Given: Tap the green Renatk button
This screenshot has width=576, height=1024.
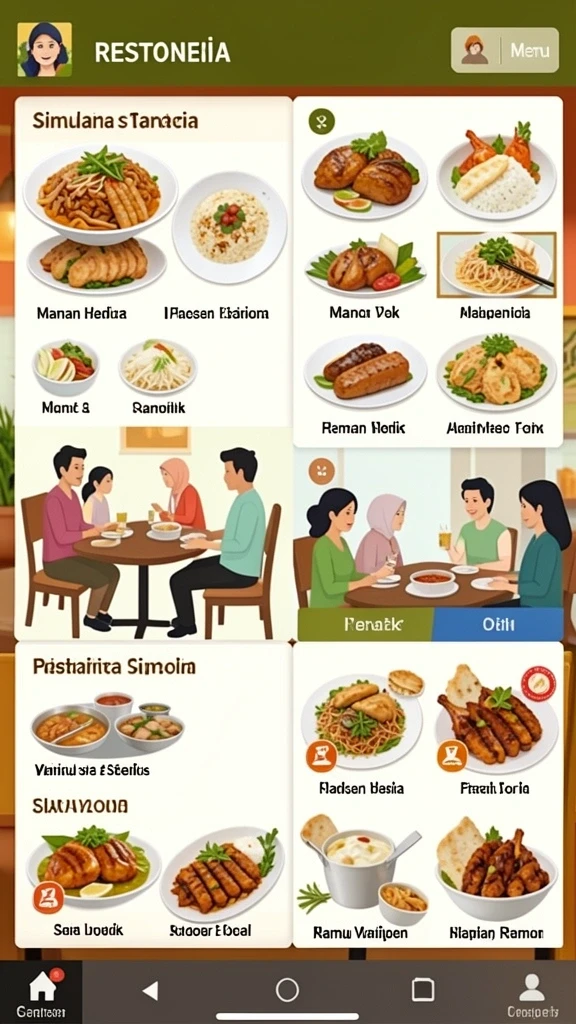Looking at the screenshot, I should [364, 624].
